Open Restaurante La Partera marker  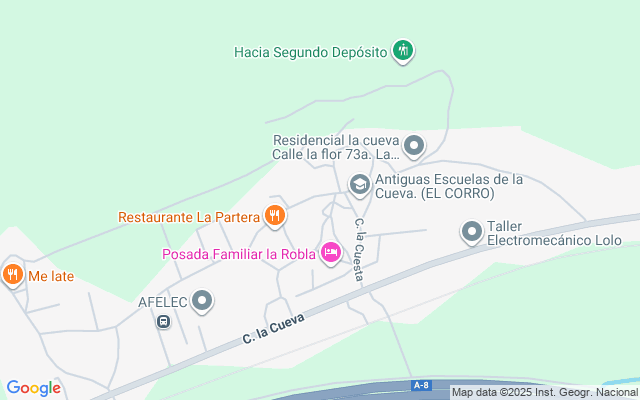275,215
